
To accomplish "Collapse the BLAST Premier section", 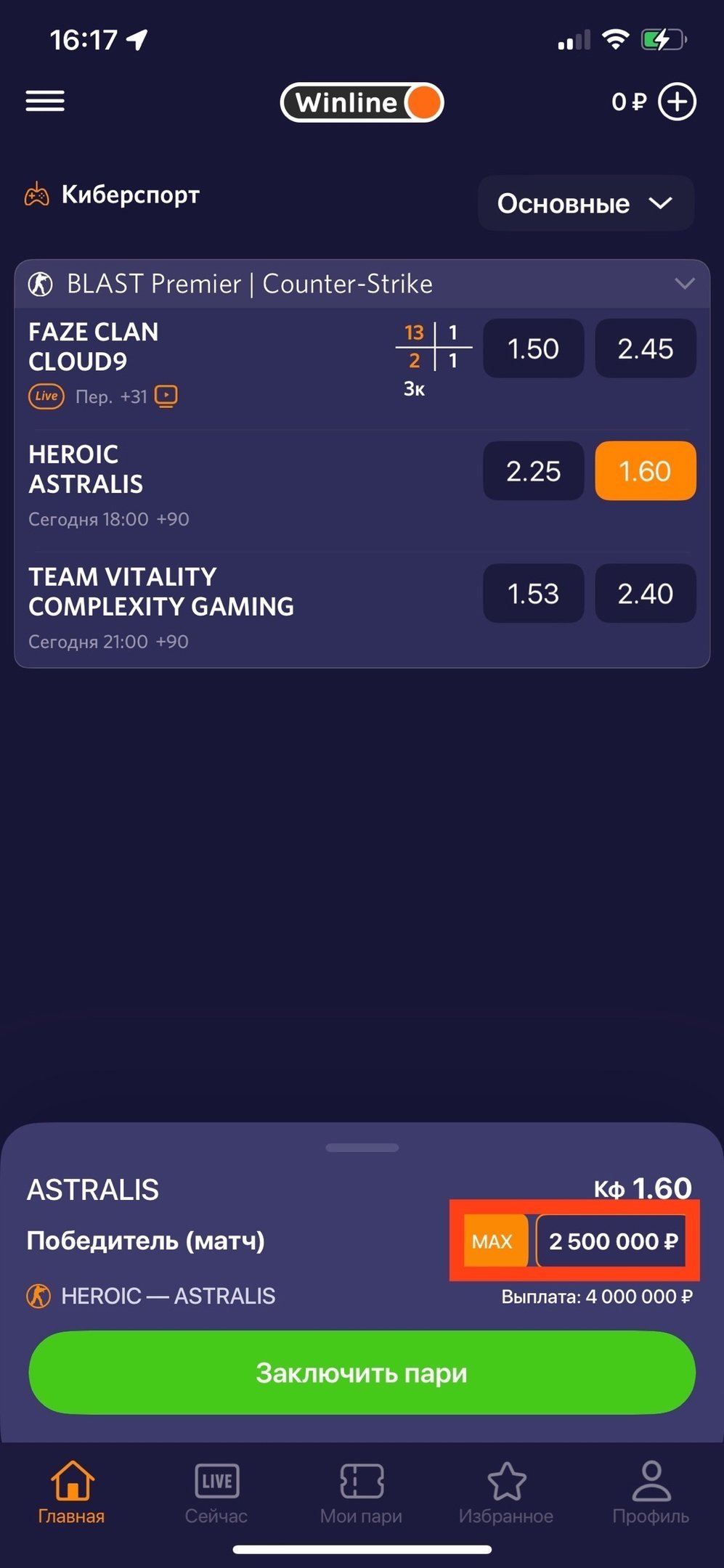I will 684,283.
